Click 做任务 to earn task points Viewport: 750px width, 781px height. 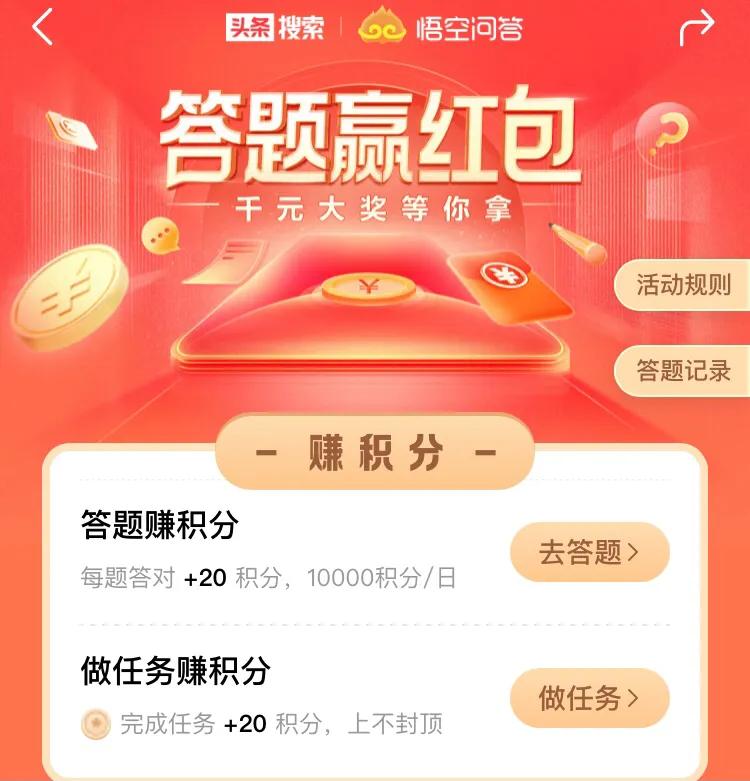(589, 700)
